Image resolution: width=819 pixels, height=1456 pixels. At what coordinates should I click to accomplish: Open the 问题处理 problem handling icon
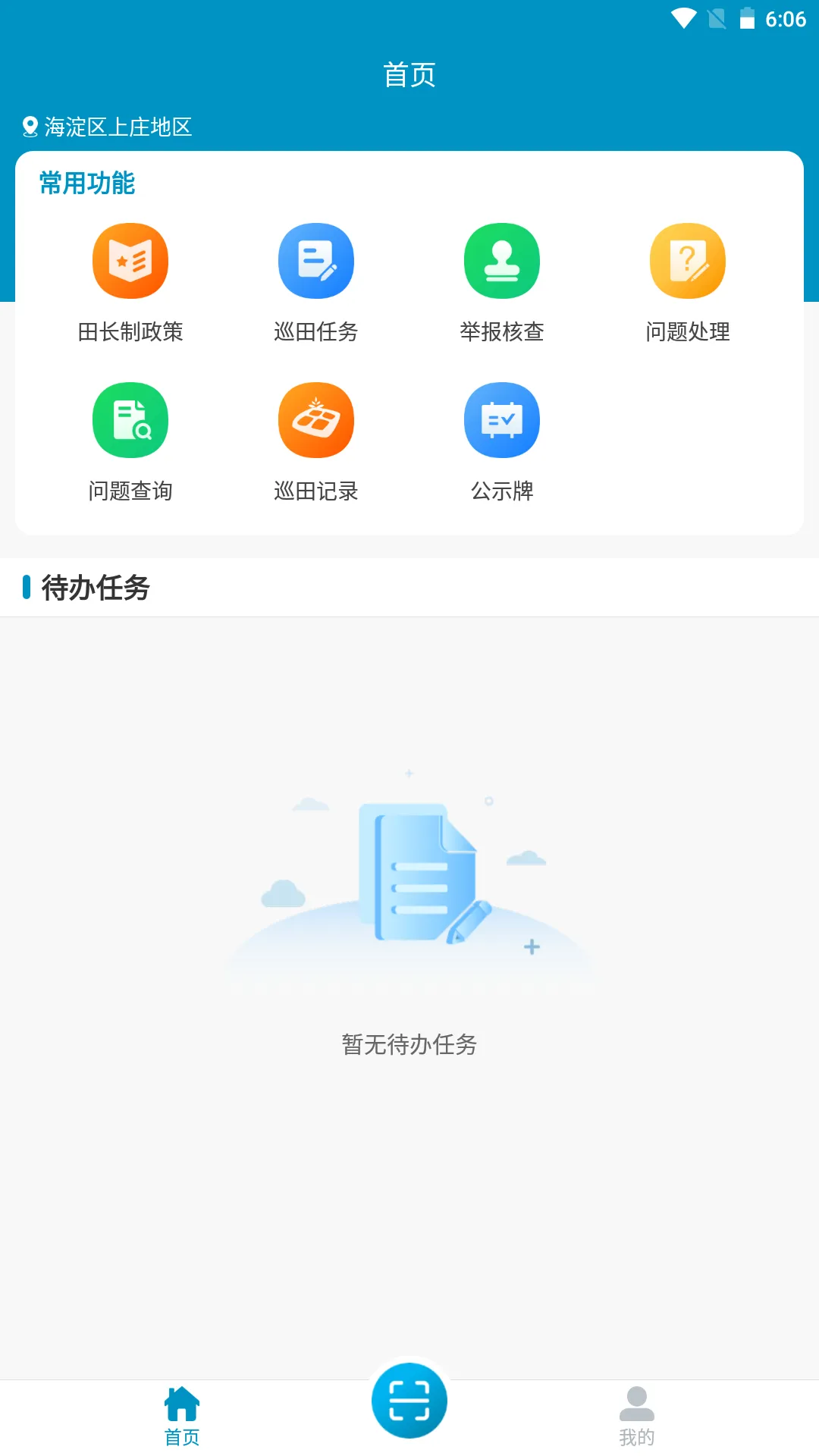(x=688, y=260)
